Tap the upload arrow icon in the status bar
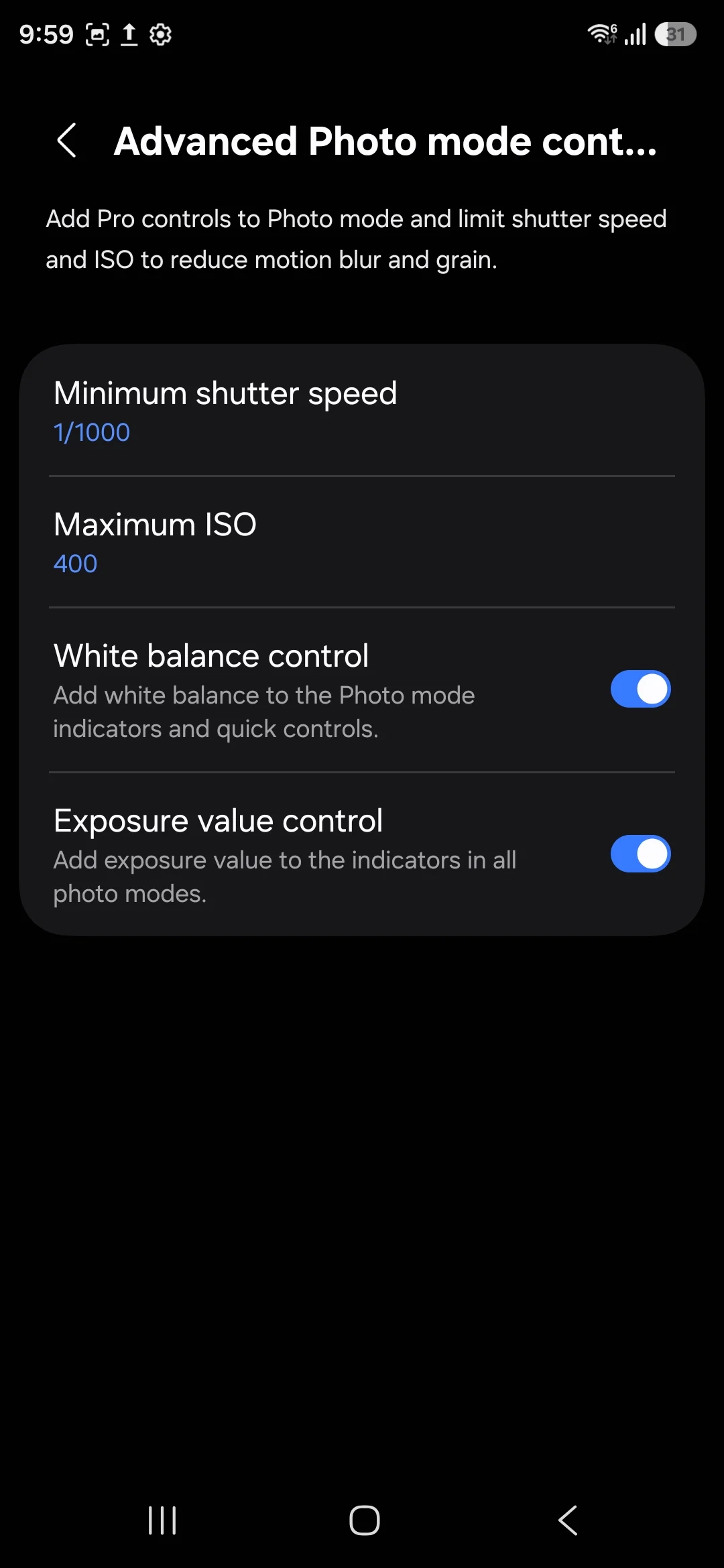 [x=129, y=34]
